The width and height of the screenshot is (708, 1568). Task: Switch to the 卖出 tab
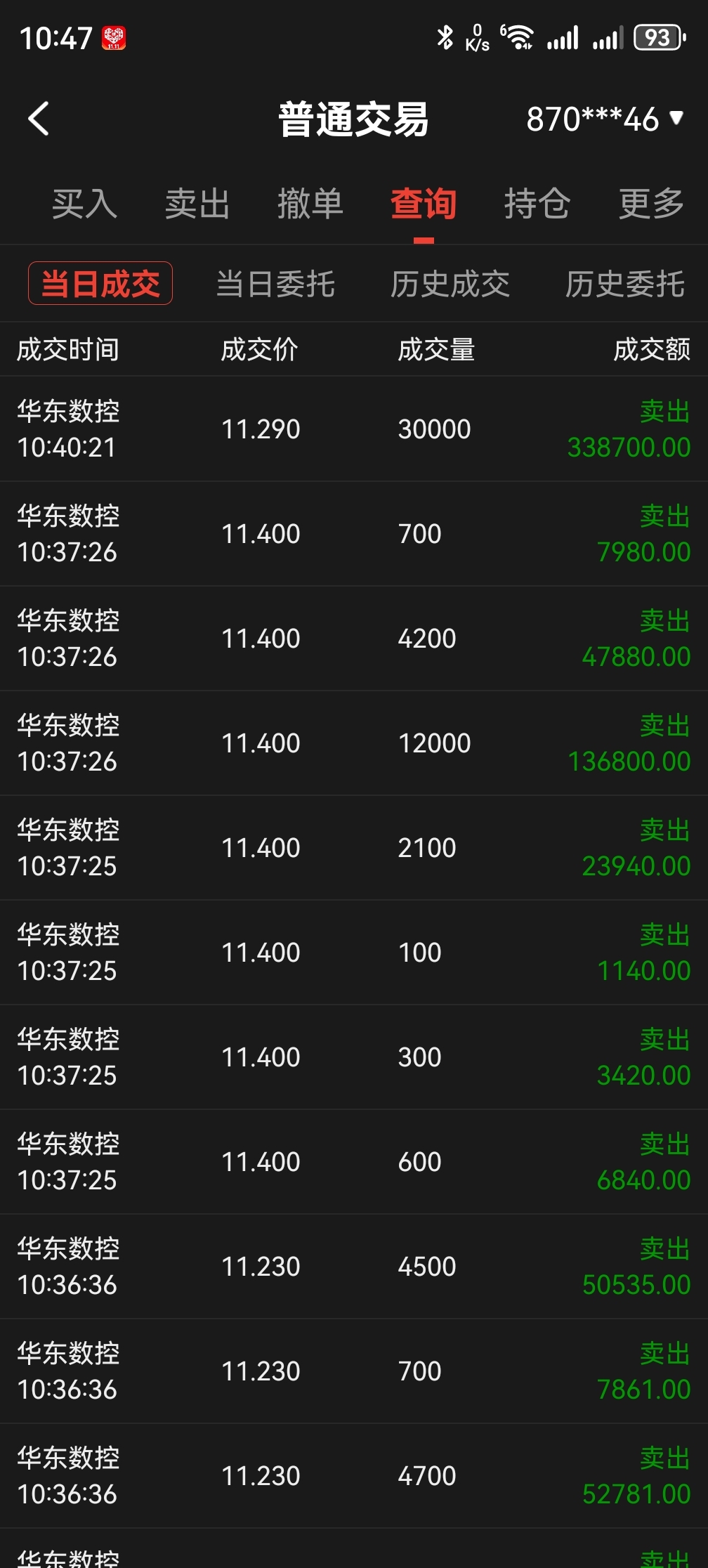pyautogui.click(x=197, y=204)
